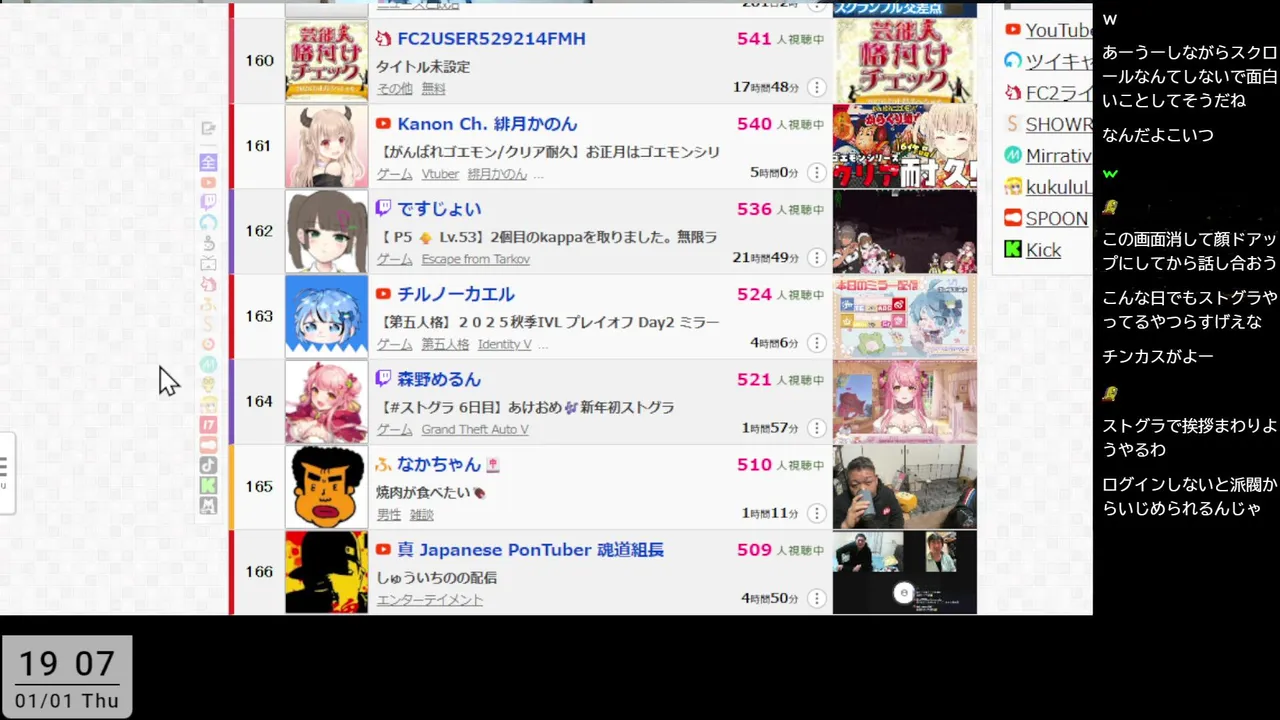This screenshot has height=720, width=1280.
Task: Open Kanon Ch. 緋月かのん's stream
Action: point(487,124)
